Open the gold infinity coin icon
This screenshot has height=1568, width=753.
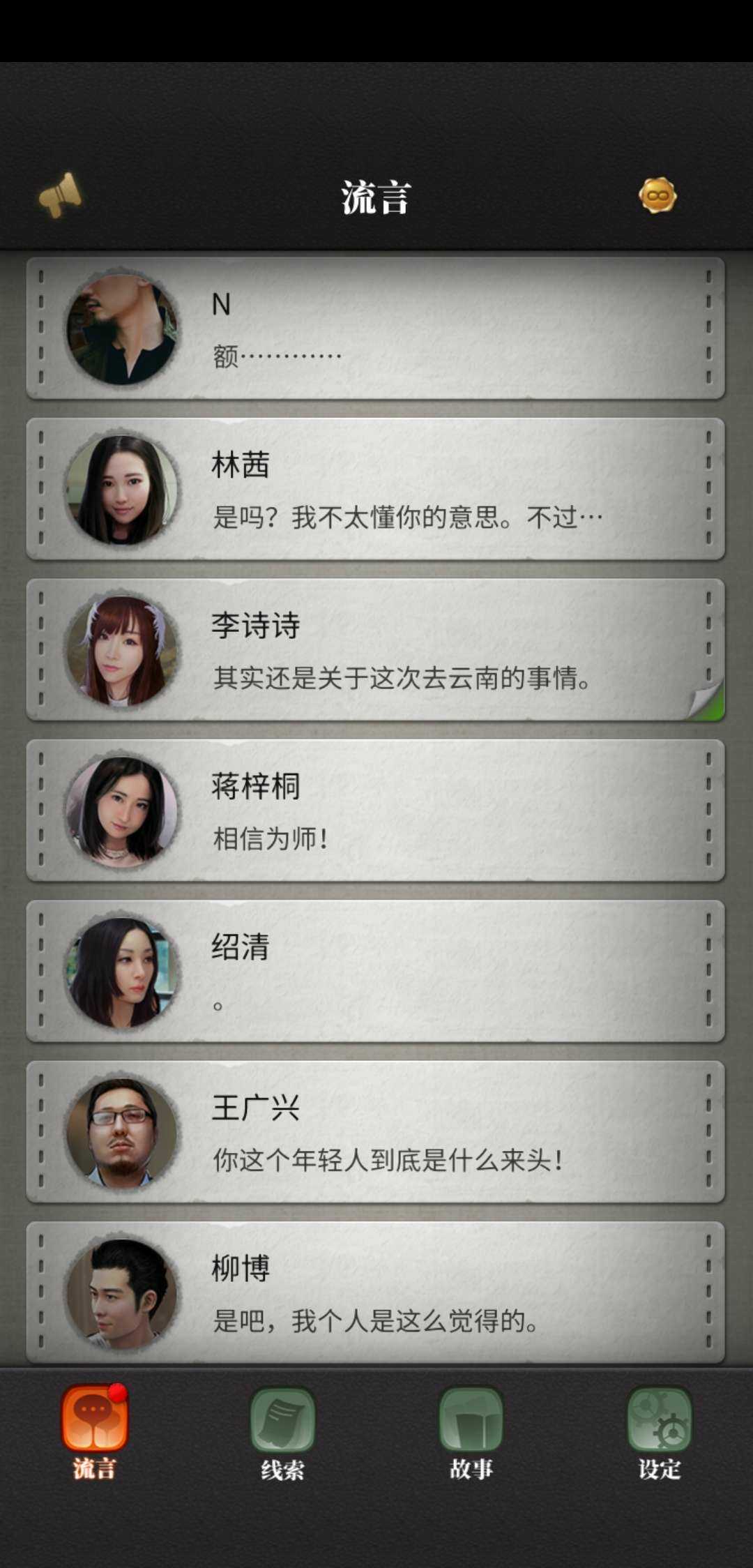click(x=657, y=195)
